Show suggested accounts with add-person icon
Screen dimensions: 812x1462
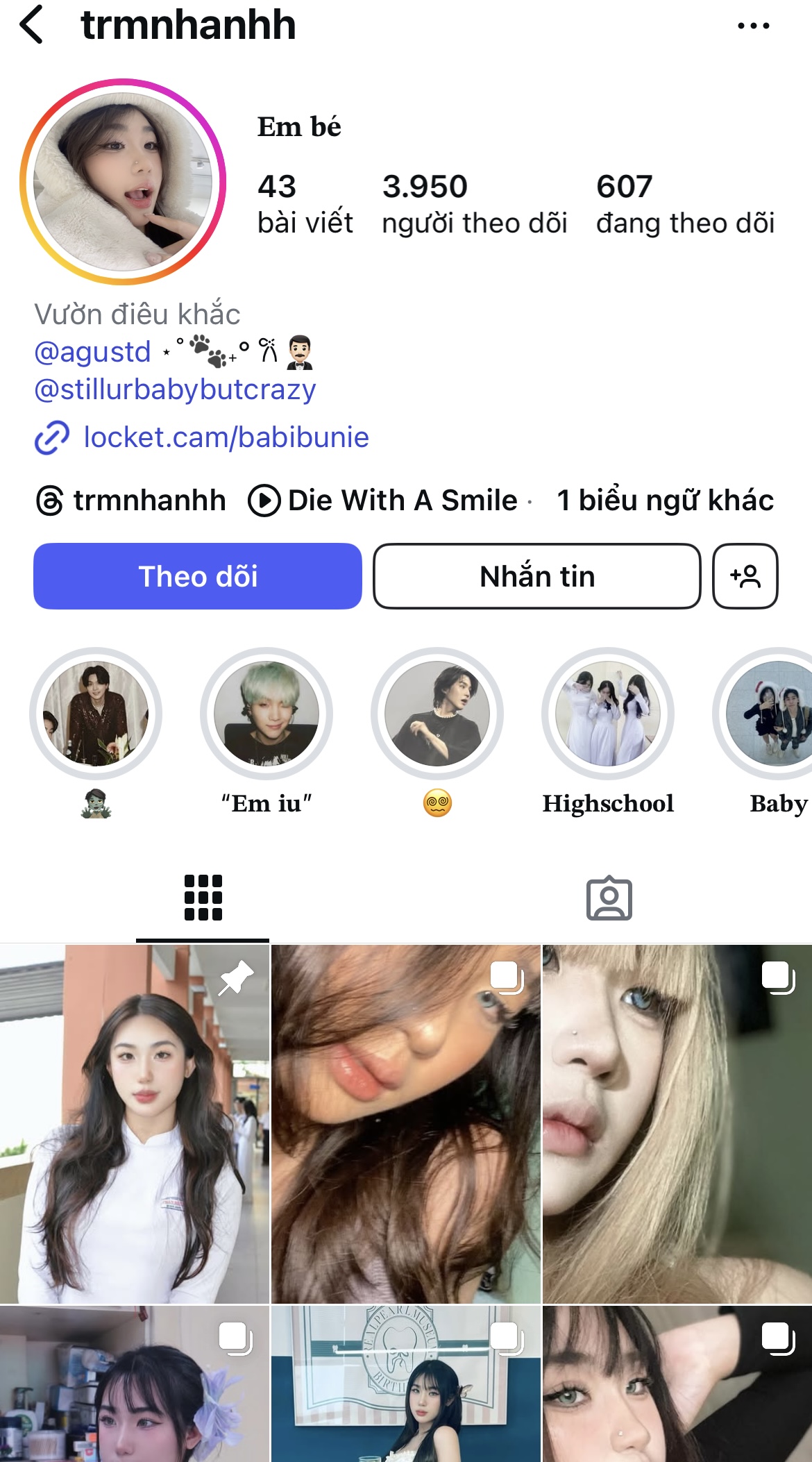click(745, 576)
